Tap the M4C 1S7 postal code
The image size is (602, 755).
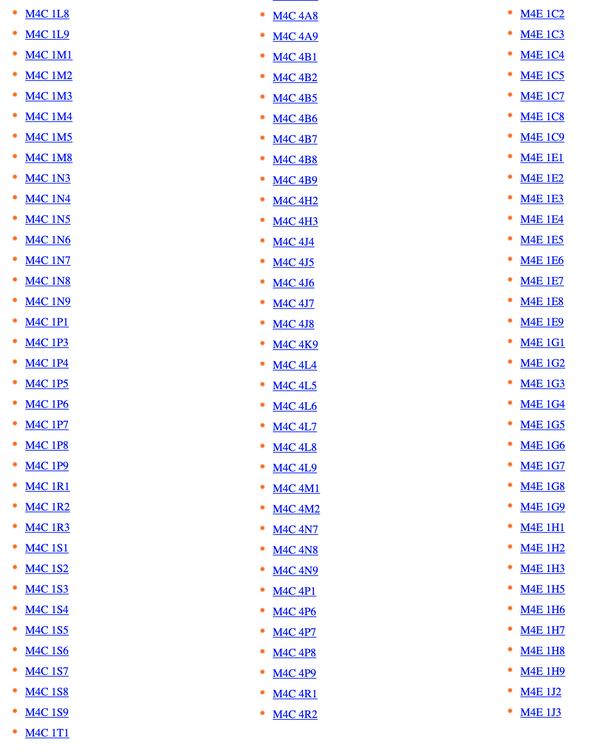click(x=47, y=671)
